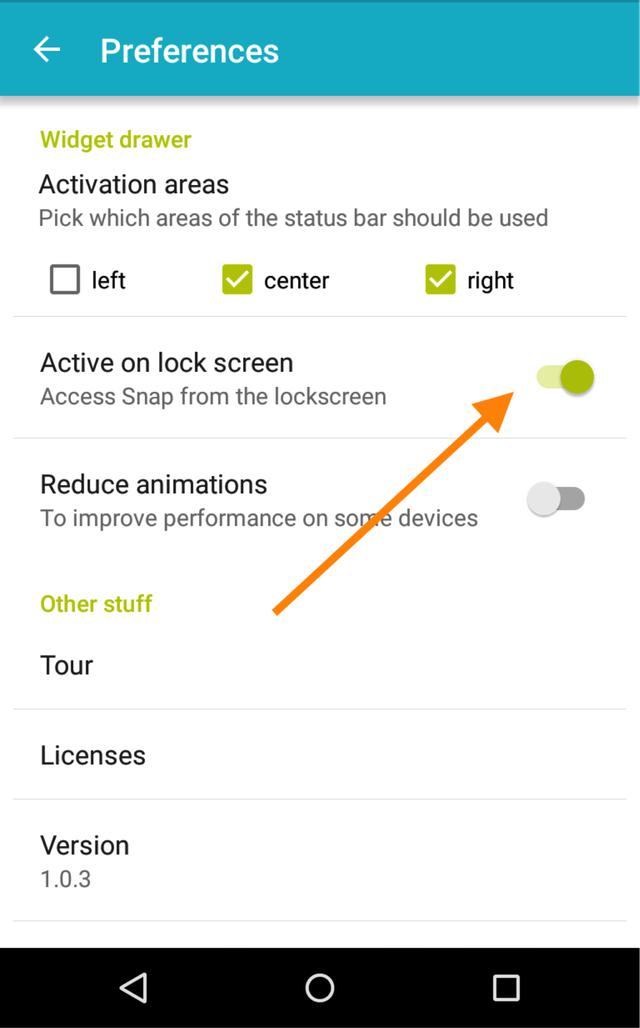Uncheck the right activation area
The height and width of the screenshot is (1028, 640).
coord(440,280)
